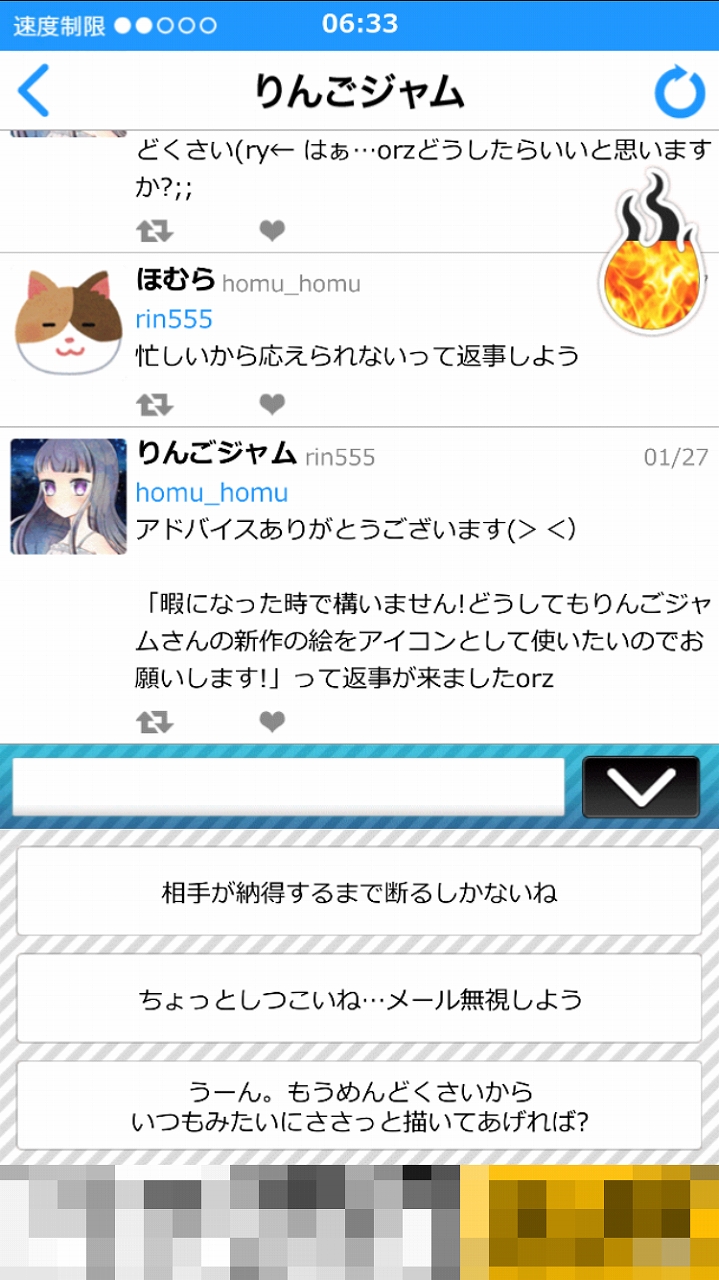Go back with the left arrow
The width and height of the screenshot is (719, 1280).
click(x=33, y=92)
